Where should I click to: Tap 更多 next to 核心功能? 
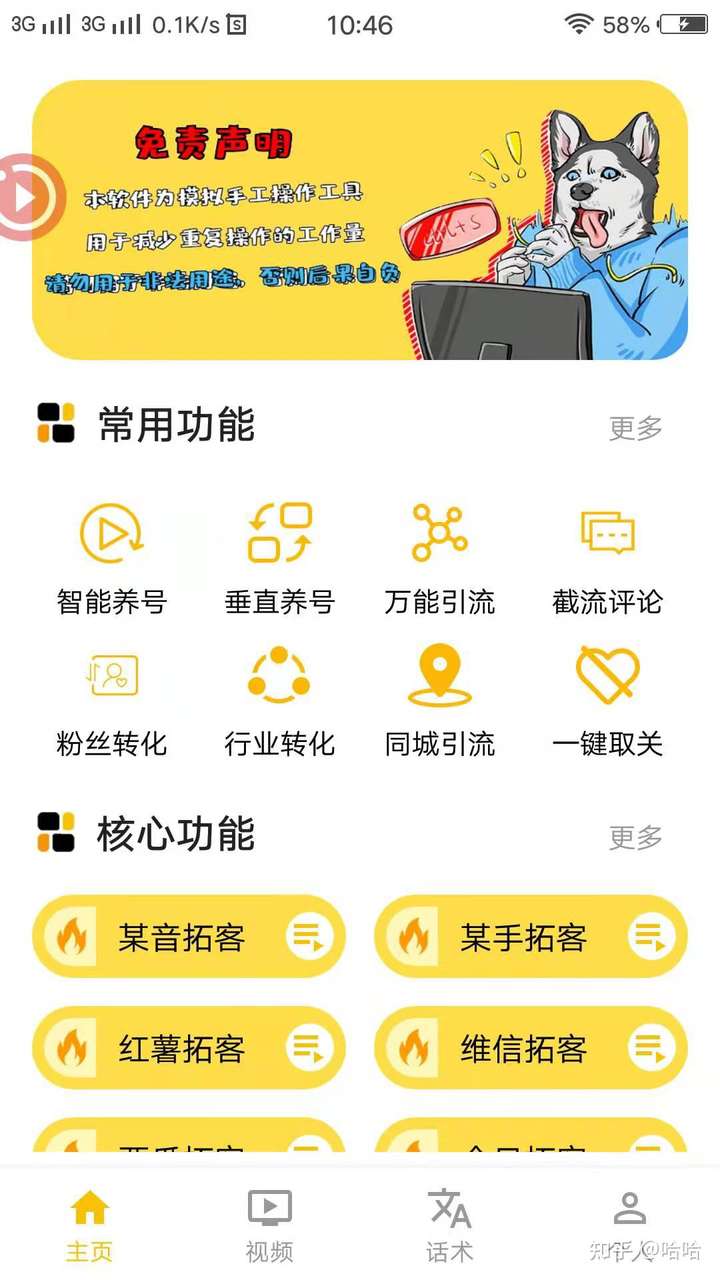tap(636, 837)
